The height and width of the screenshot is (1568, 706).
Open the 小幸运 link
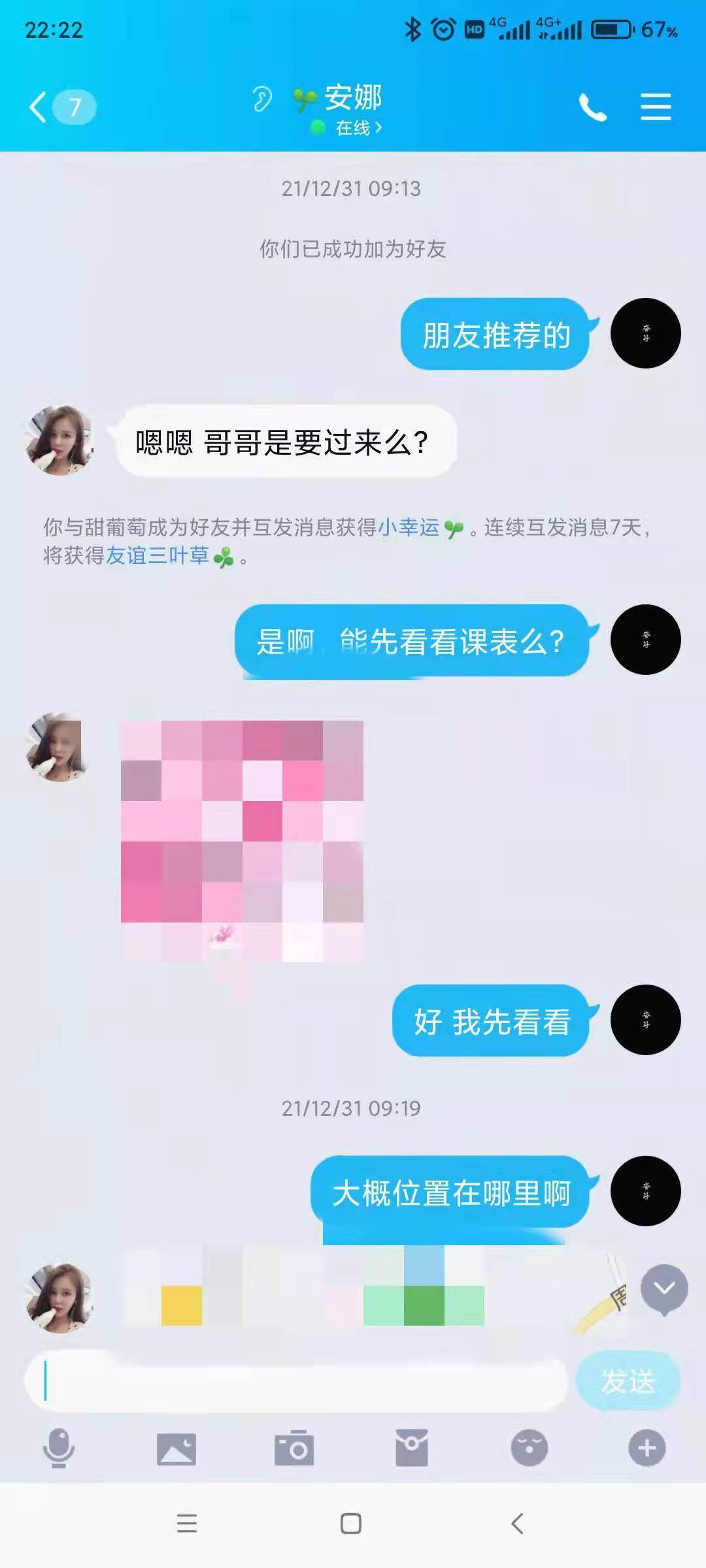409,527
